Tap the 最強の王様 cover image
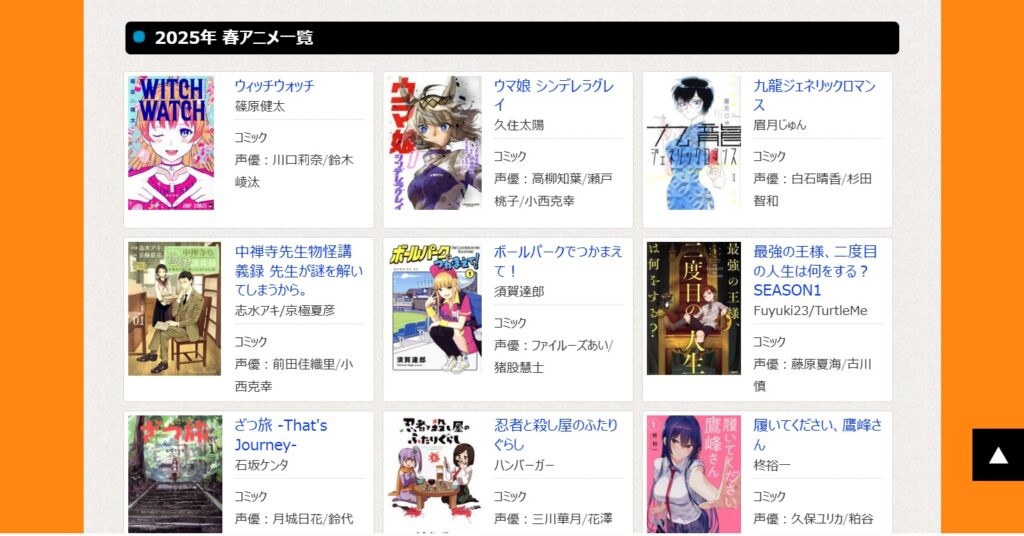Screen dimensions: 1024x536 pos(693,308)
